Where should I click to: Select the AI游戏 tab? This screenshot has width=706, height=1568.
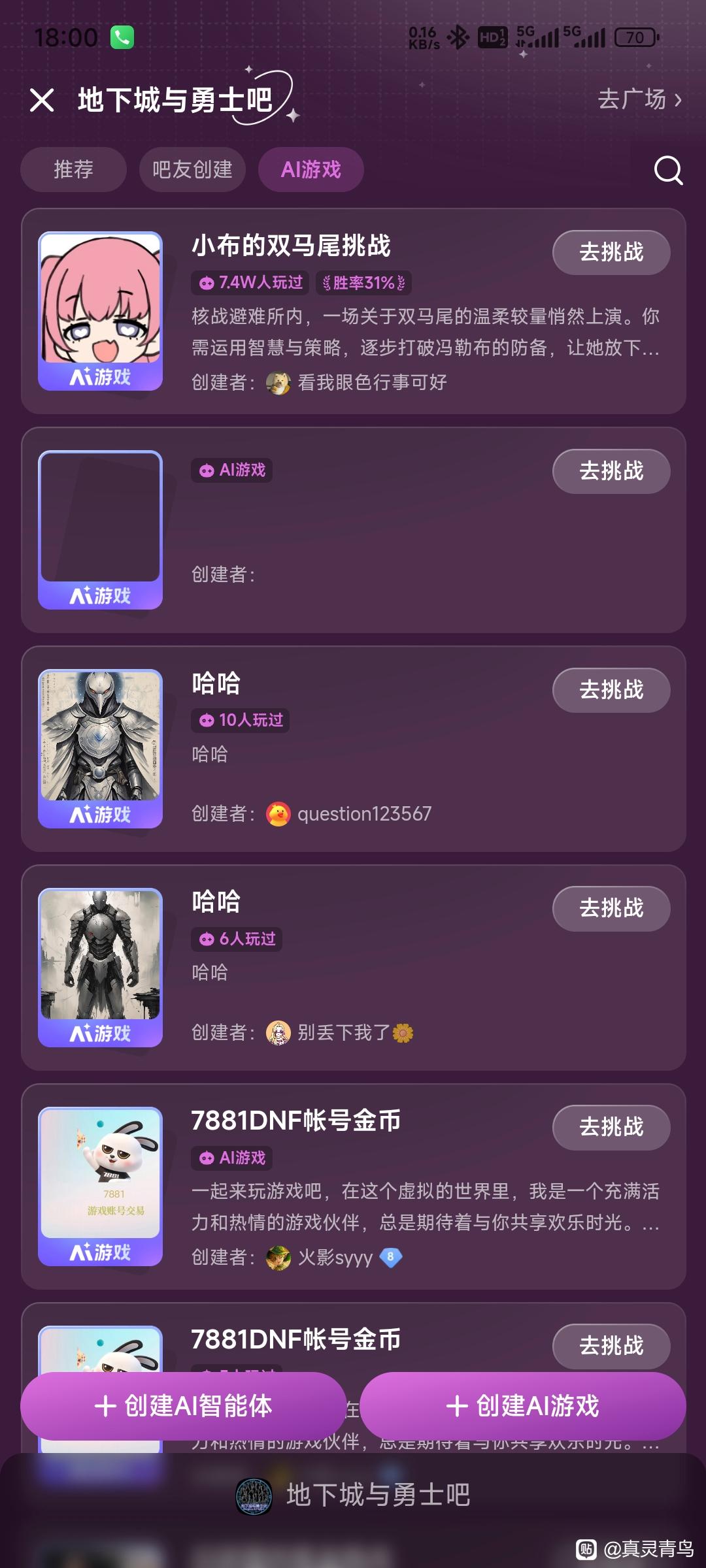pyautogui.click(x=311, y=170)
